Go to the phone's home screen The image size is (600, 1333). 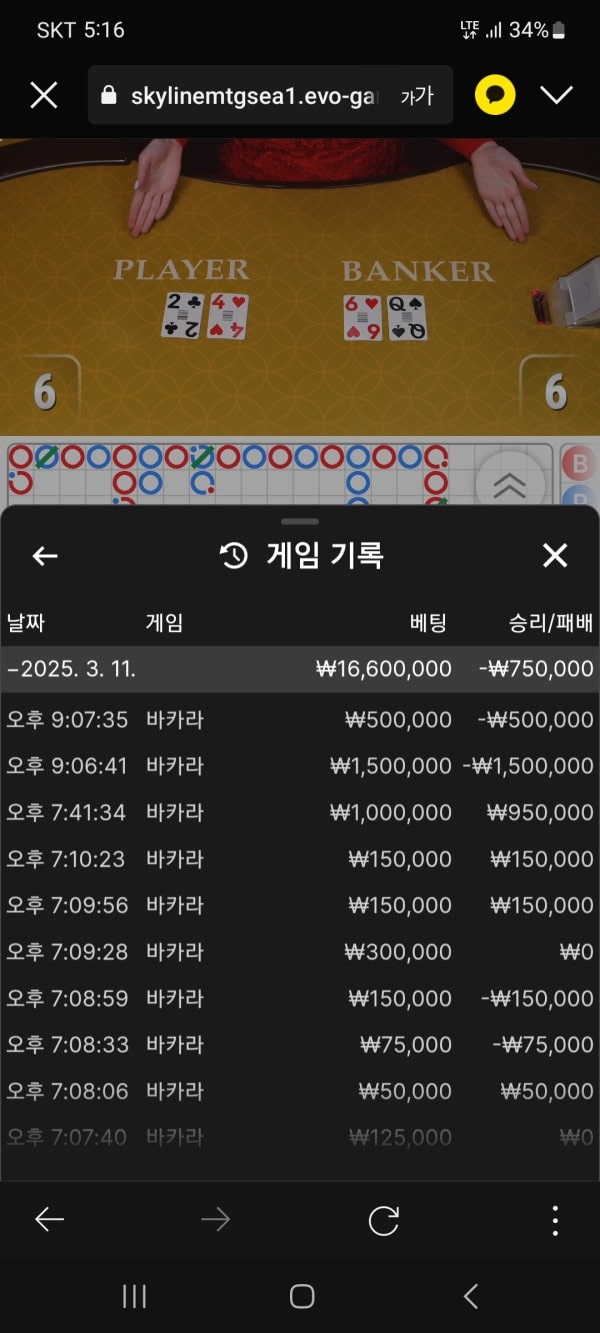302,1297
